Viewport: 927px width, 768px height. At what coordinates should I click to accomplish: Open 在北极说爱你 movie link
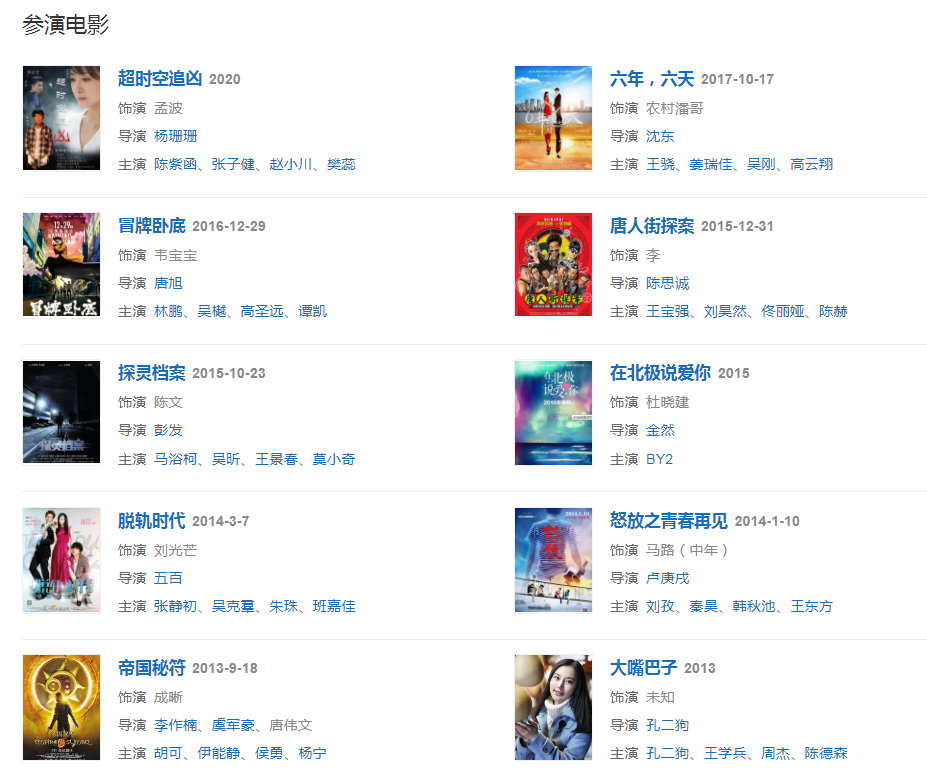[660, 373]
